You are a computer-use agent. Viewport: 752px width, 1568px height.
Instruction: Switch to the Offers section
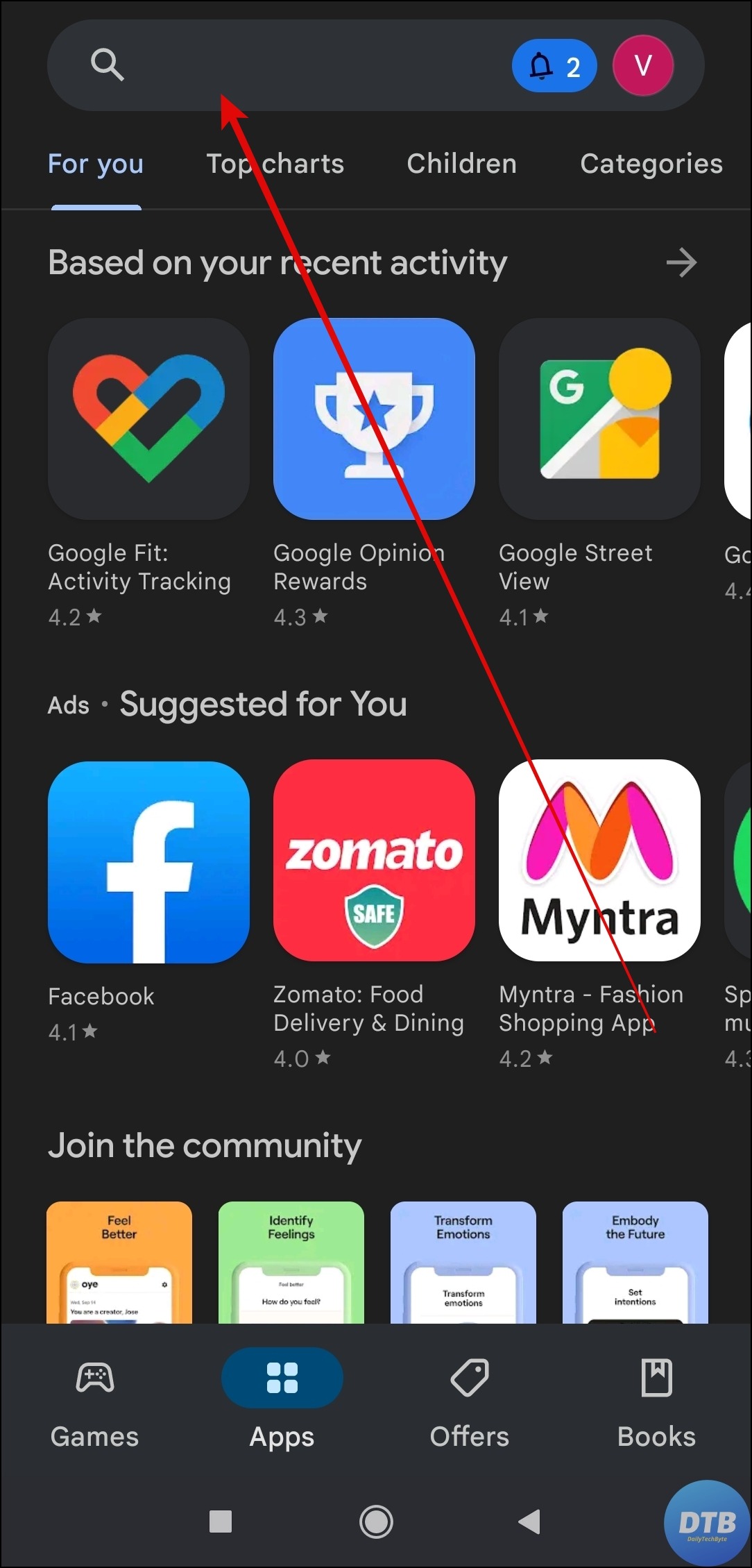470,1402
